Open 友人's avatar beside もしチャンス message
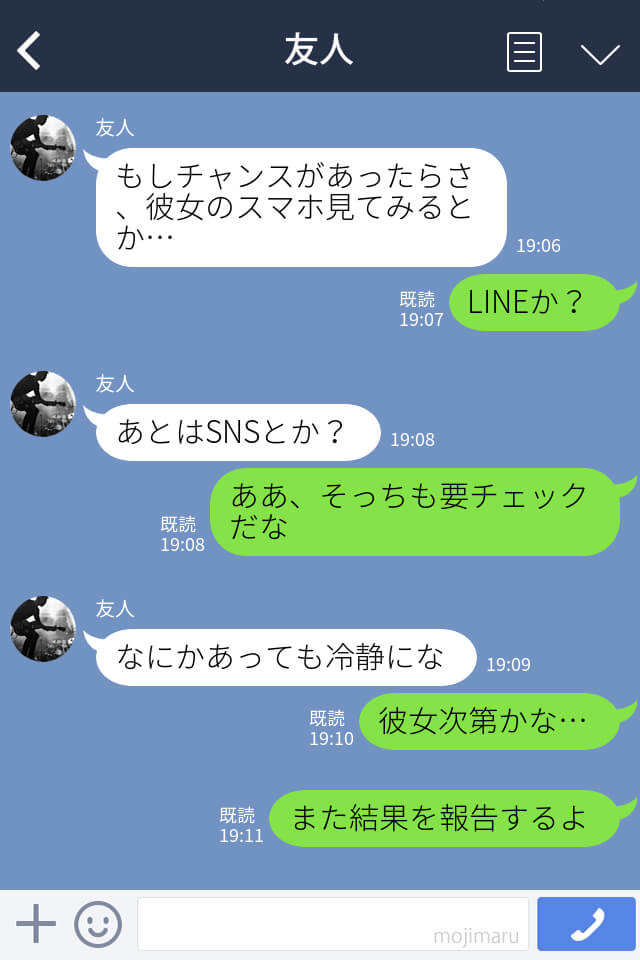Screen dimensions: 640x960 [43, 148]
